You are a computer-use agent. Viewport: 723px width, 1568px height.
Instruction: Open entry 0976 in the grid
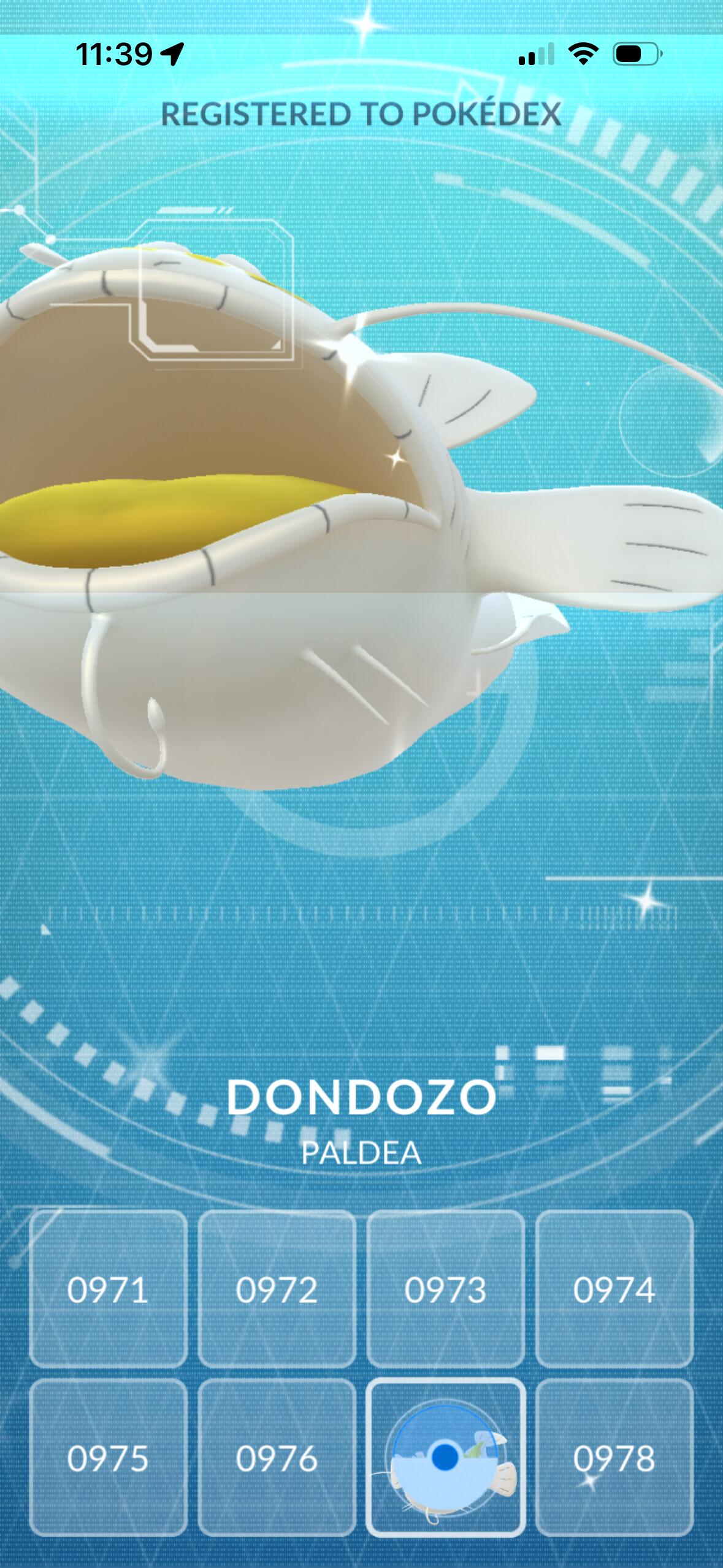(x=277, y=1457)
